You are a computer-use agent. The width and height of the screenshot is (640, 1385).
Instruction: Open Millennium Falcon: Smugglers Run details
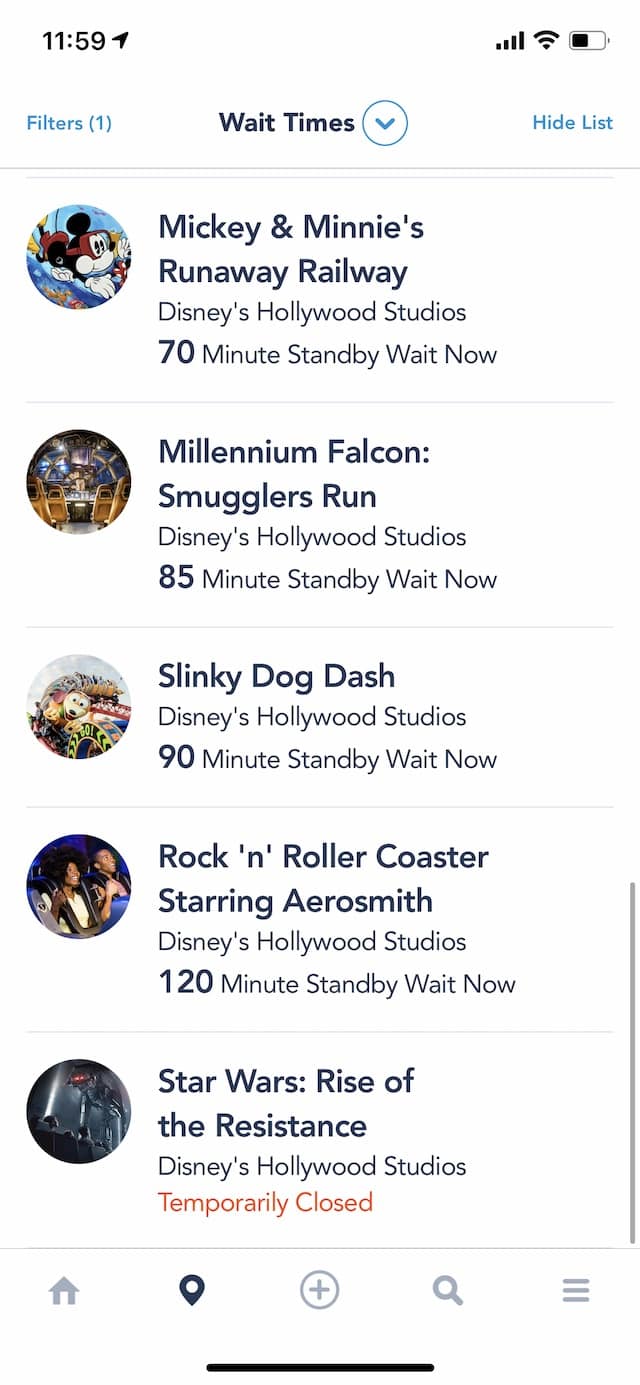click(320, 516)
